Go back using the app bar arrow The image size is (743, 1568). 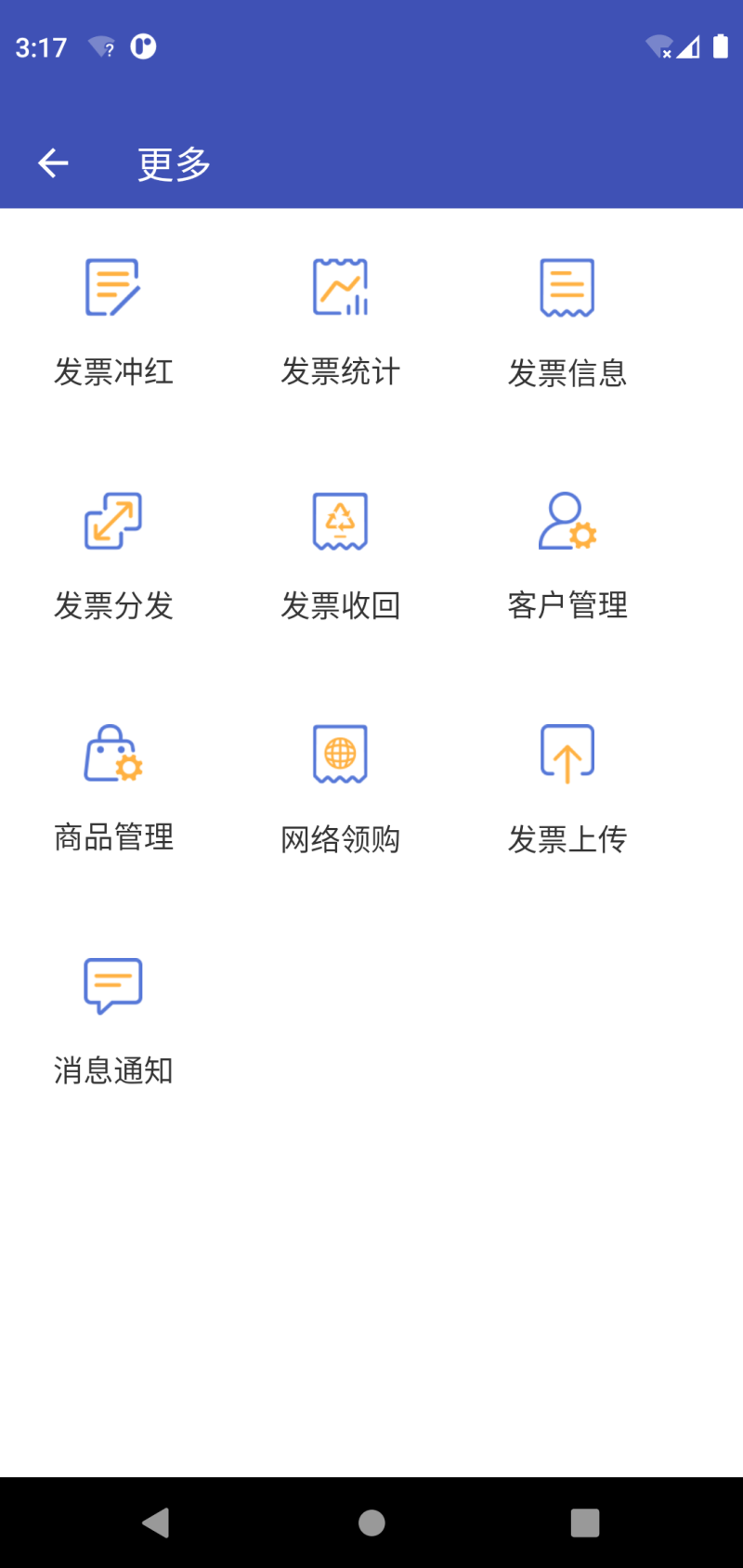point(53,163)
